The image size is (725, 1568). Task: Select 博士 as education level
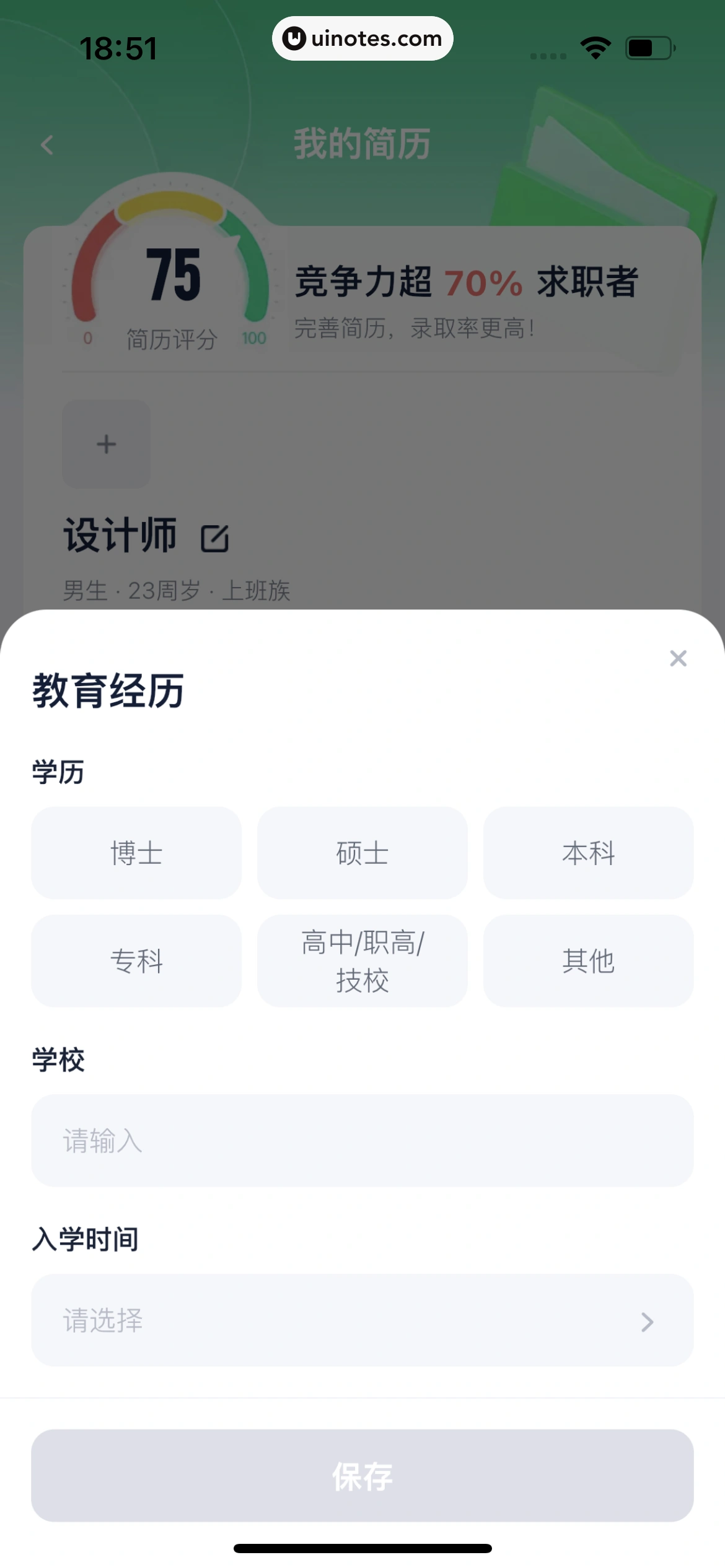tap(136, 853)
